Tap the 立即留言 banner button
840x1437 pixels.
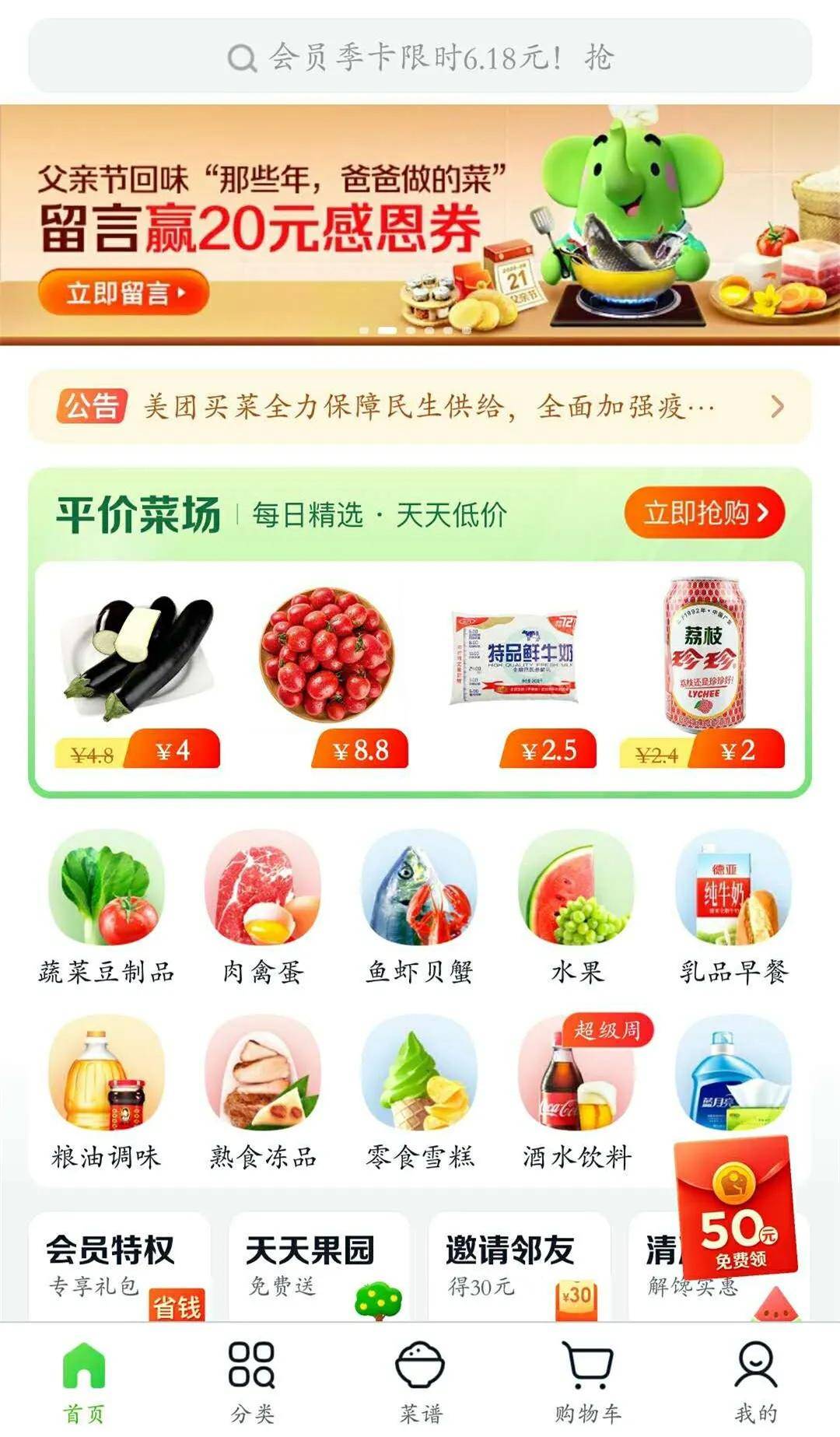point(124,293)
